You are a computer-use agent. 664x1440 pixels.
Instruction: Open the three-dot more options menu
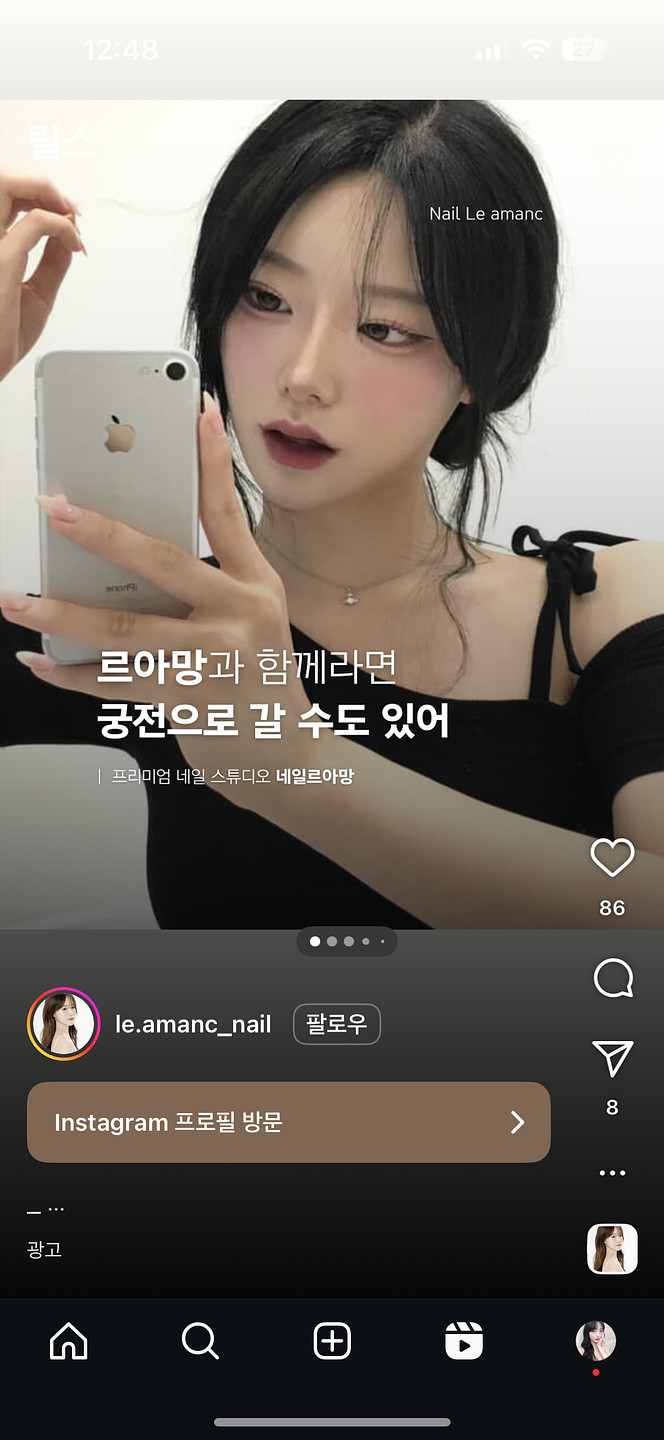pyautogui.click(x=612, y=1173)
